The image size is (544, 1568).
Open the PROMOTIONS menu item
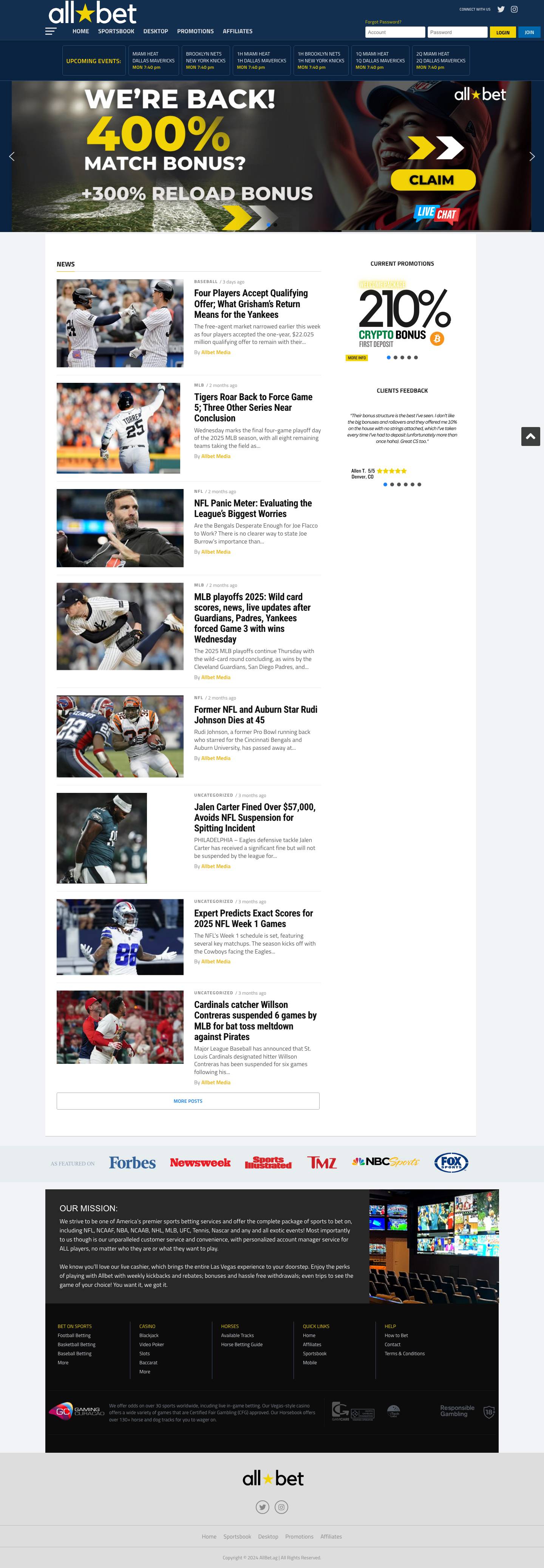[195, 31]
